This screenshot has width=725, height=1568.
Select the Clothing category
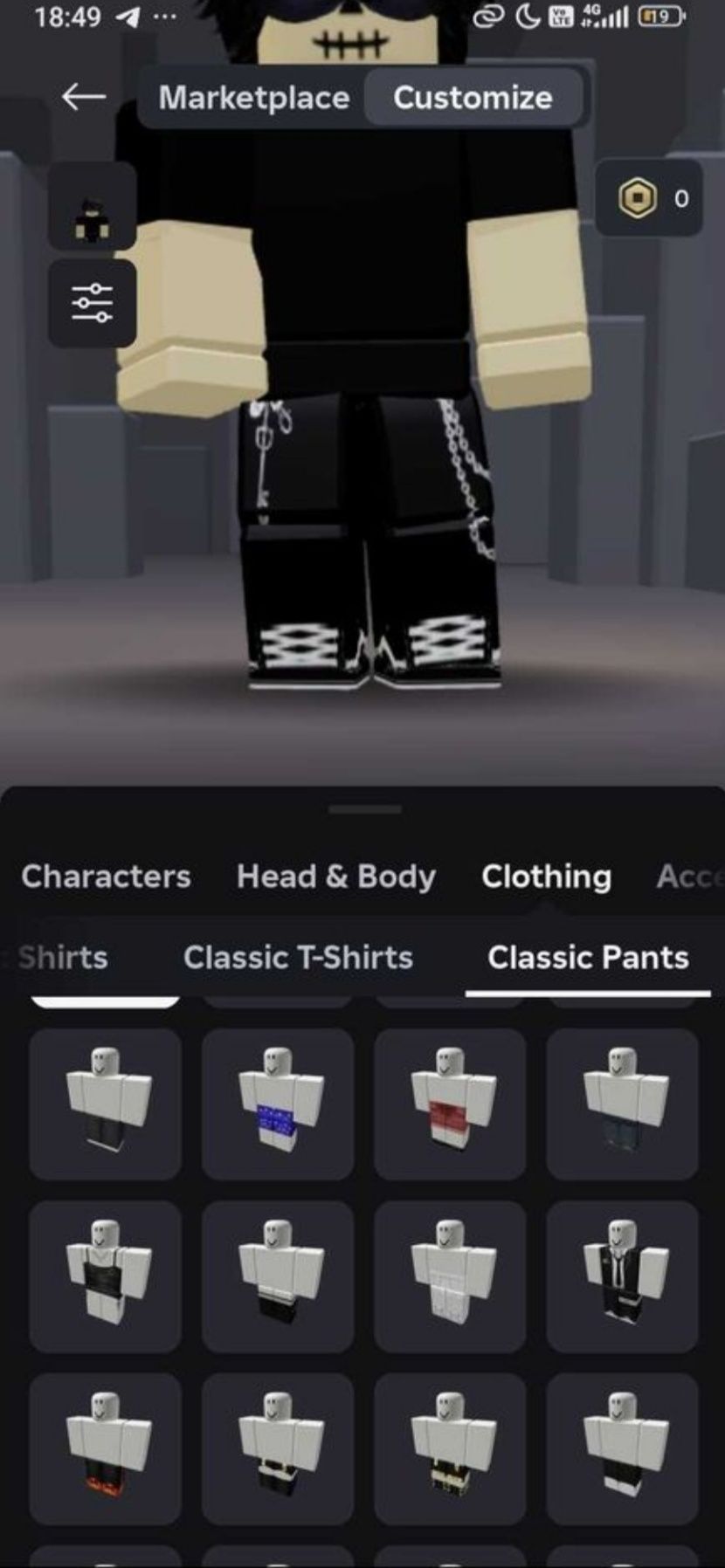tap(546, 877)
